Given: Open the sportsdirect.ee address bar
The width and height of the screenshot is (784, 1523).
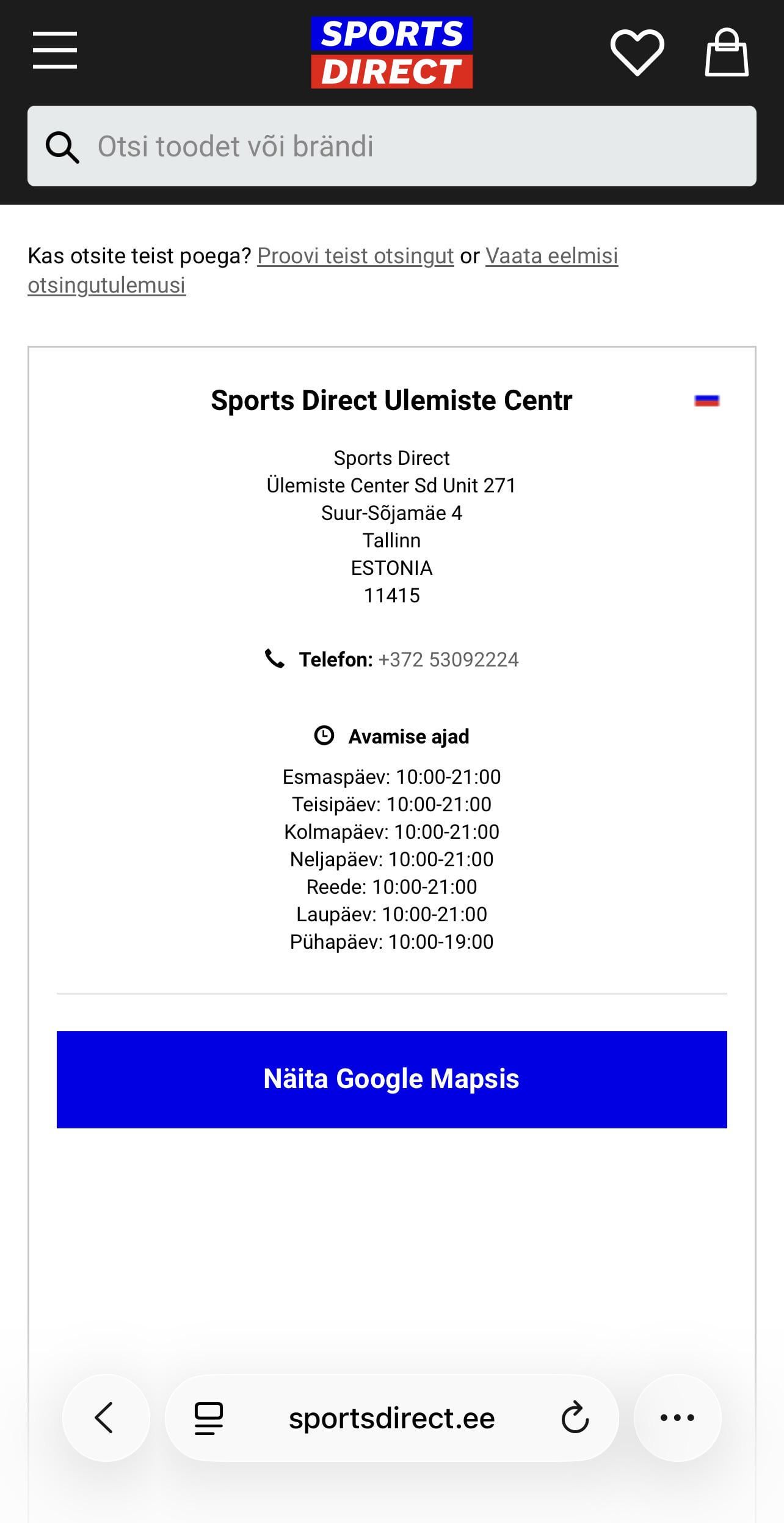Looking at the screenshot, I should [392, 1418].
